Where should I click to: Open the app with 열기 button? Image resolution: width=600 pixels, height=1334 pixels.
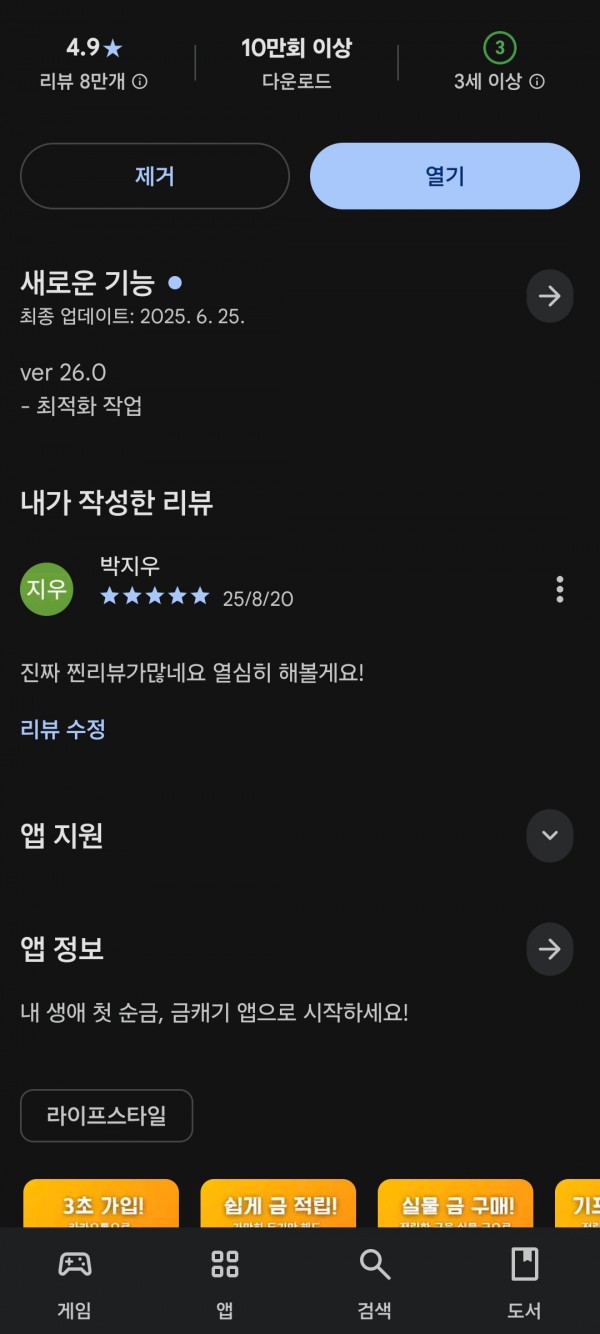(445, 176)
